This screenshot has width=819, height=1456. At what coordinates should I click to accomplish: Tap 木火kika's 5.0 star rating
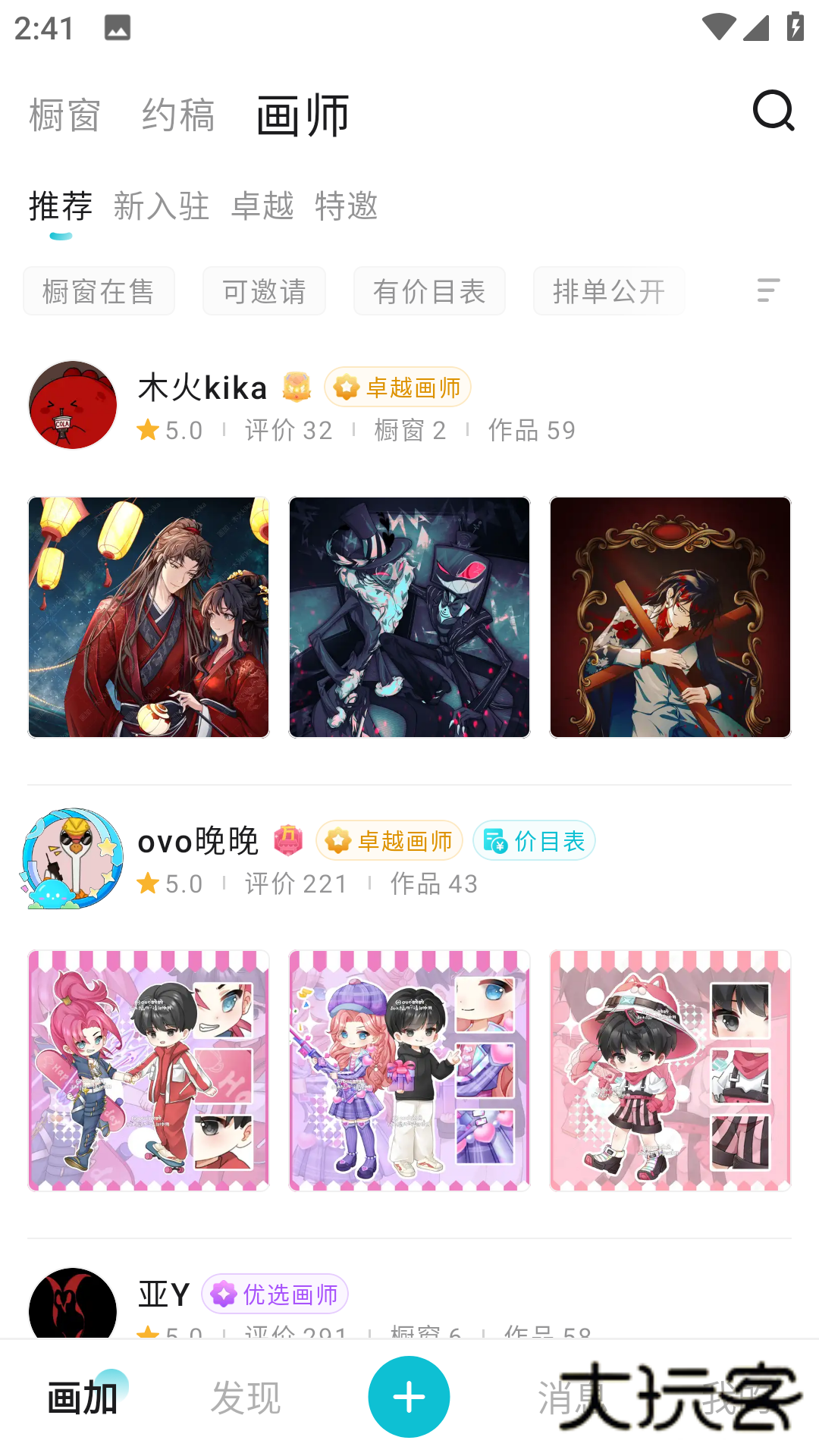pyautogui.click(x=171, y=430)
